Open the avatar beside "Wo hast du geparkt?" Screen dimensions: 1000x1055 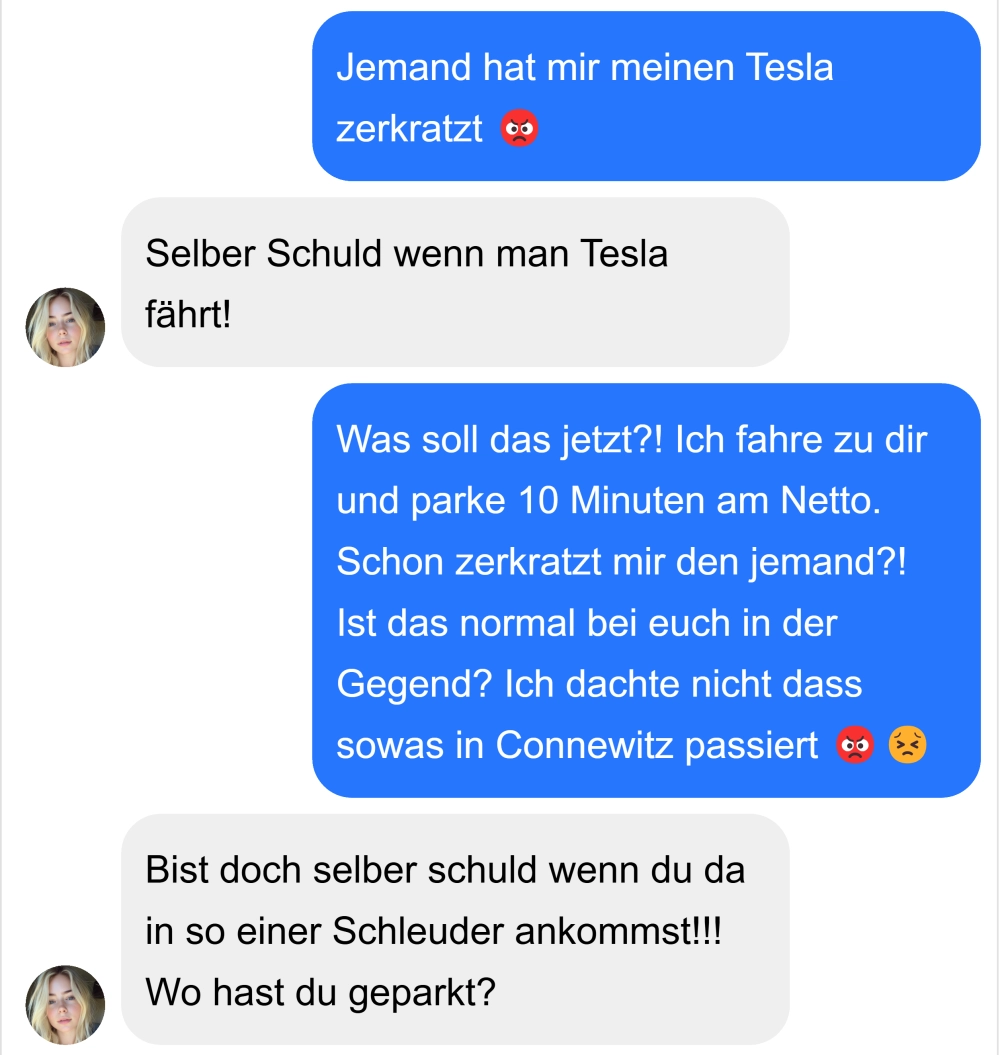(x=65, y=1004)
